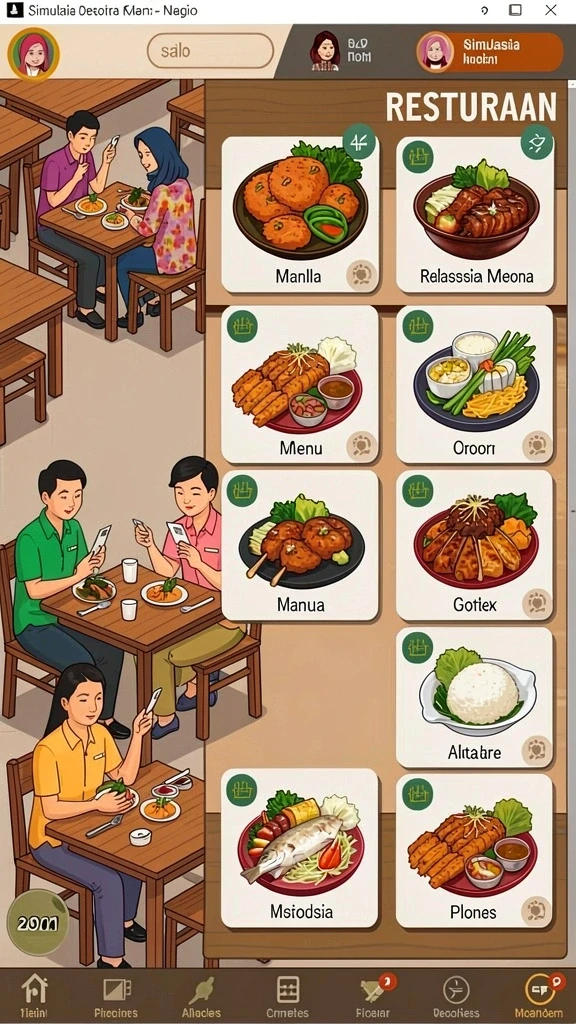Screen dimensions: 576x1024
Task: Open the Floarar tab with badge
Action: pyautogui.click(x=374, y=996)
